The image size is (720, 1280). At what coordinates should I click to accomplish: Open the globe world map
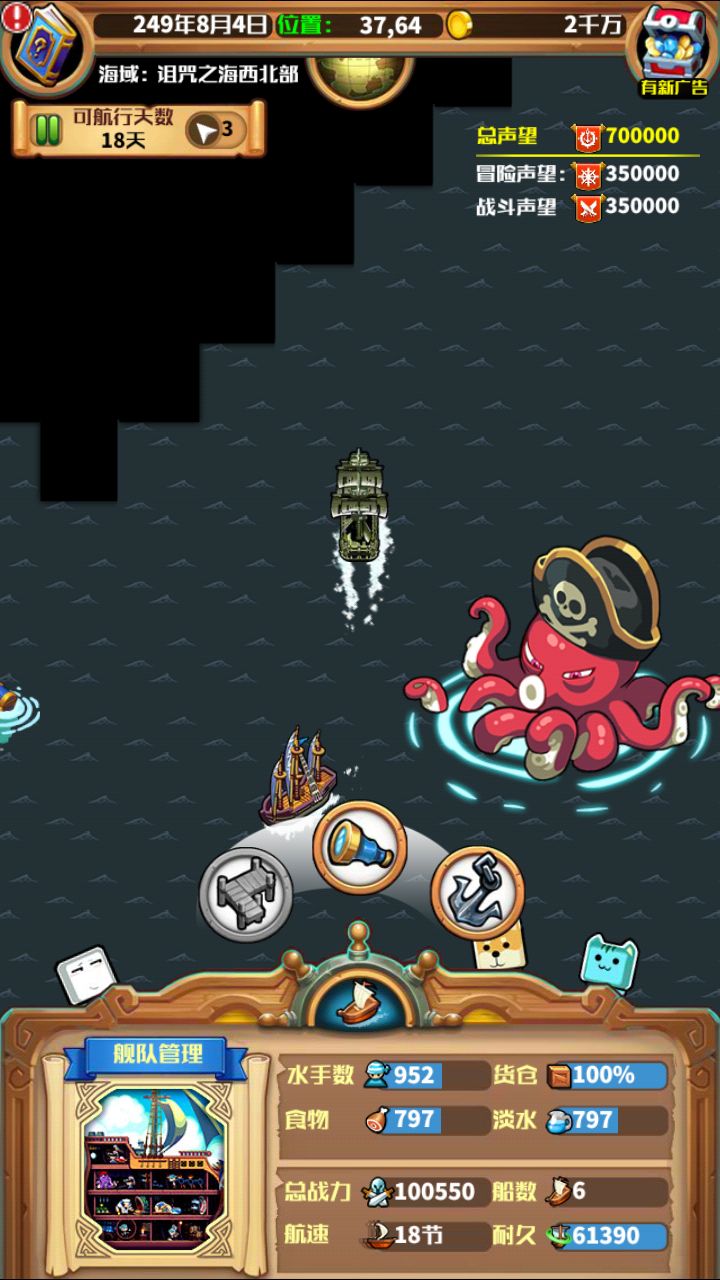point(361,76)
